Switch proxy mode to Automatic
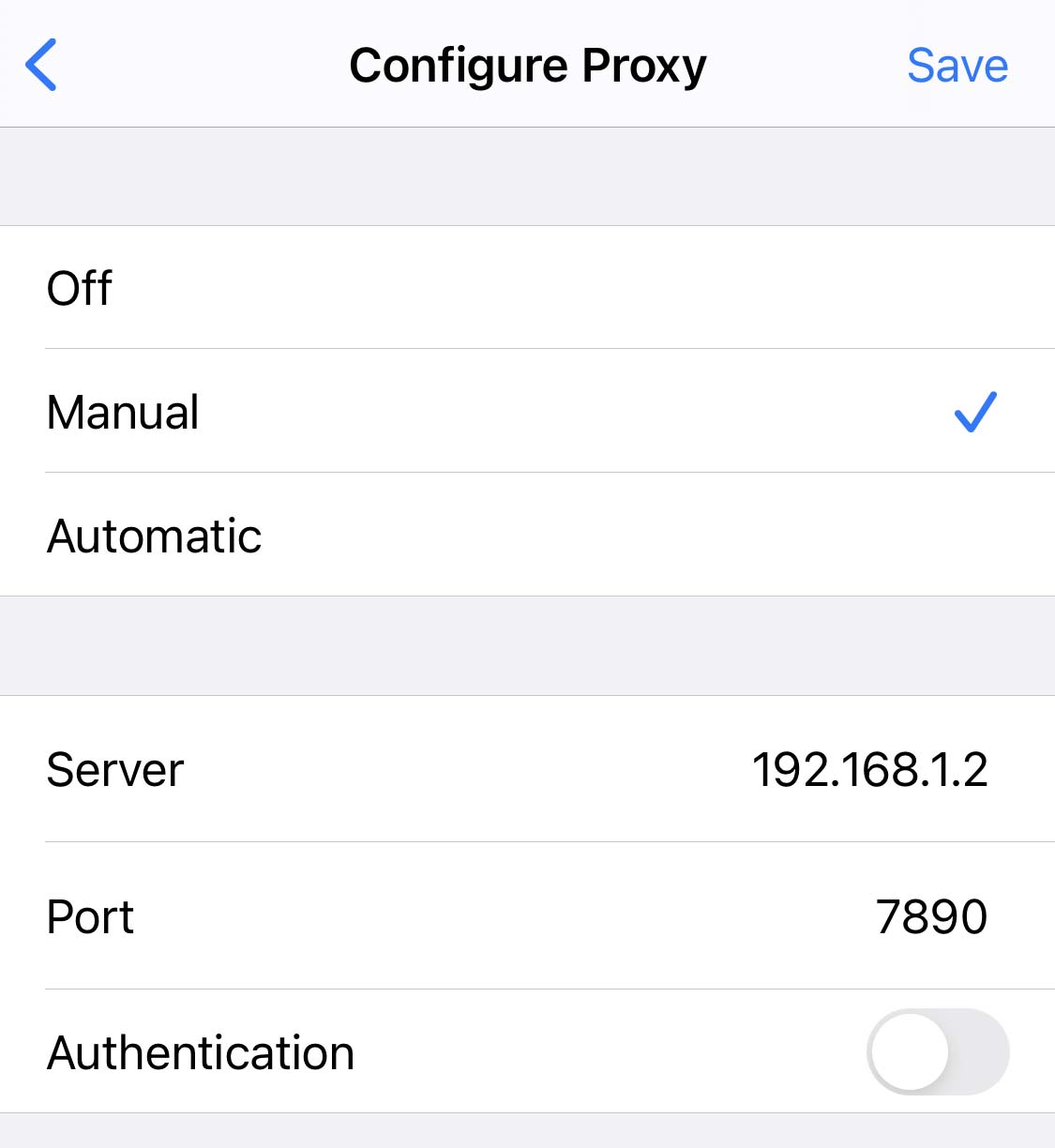This screenshot has width=1055, height=1148. pyautogui.click(x=527, y=536)
